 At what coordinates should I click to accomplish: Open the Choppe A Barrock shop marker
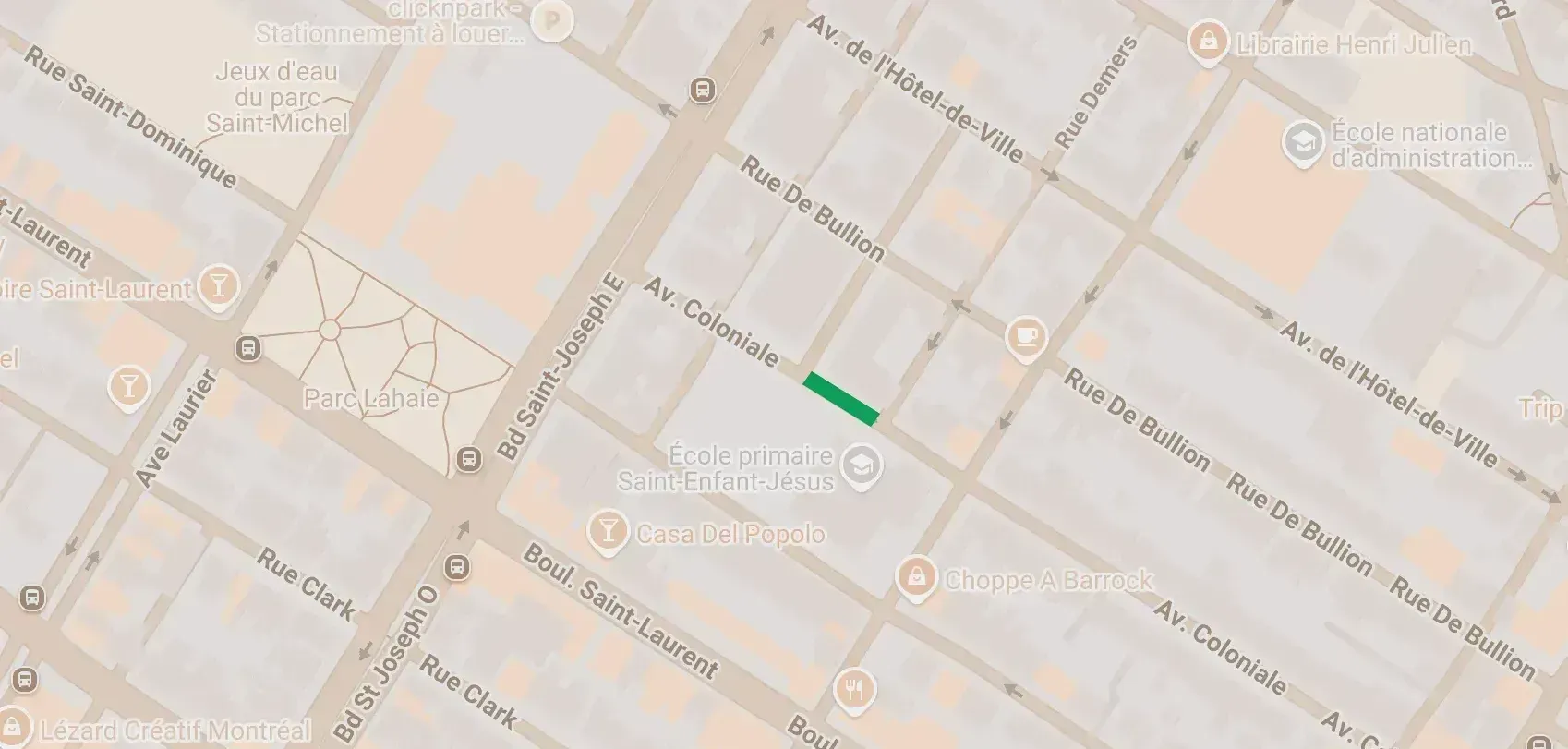pos(914,577)
